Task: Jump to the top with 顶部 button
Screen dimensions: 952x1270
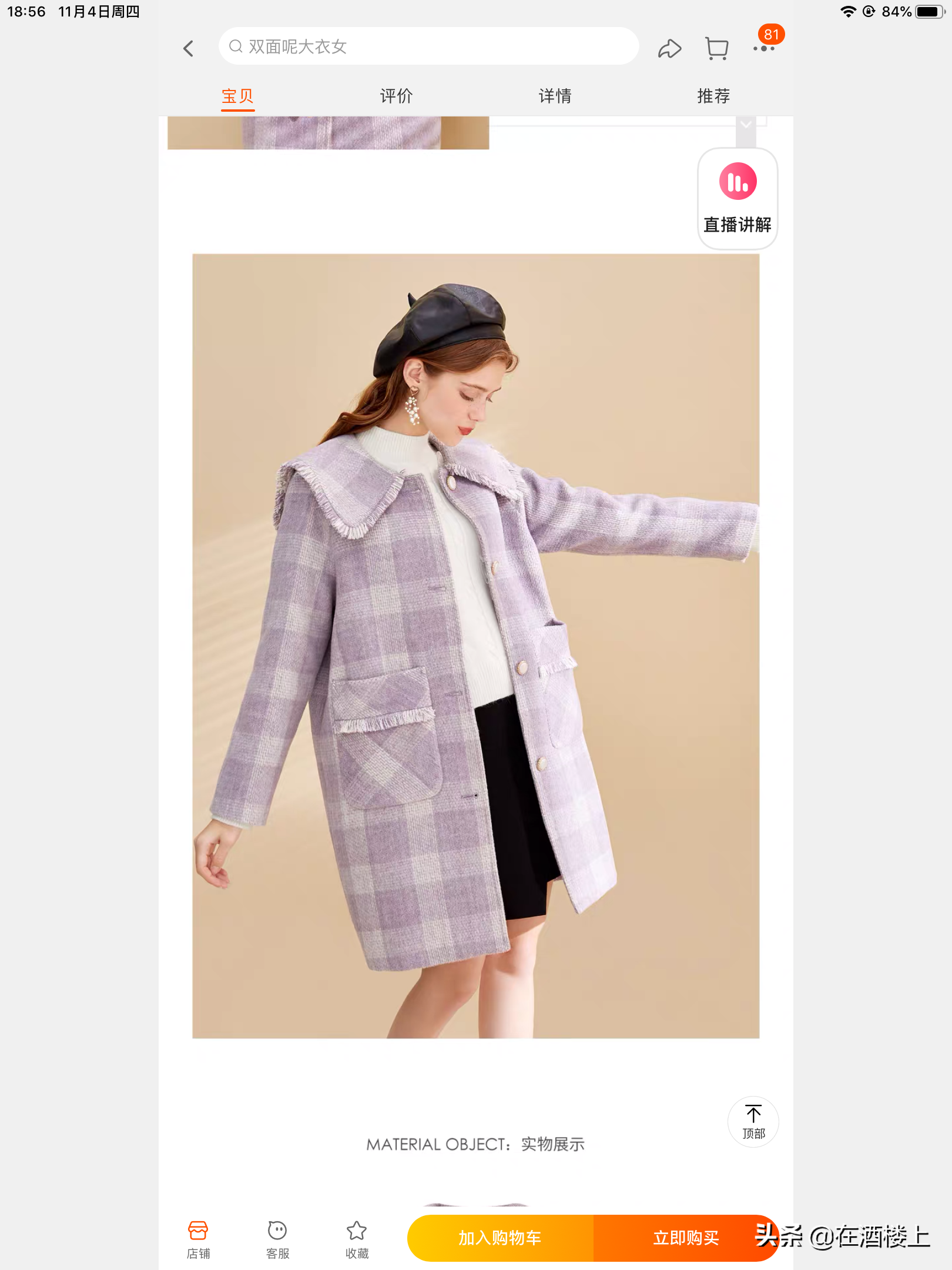Action: (x=753, y=1122)
